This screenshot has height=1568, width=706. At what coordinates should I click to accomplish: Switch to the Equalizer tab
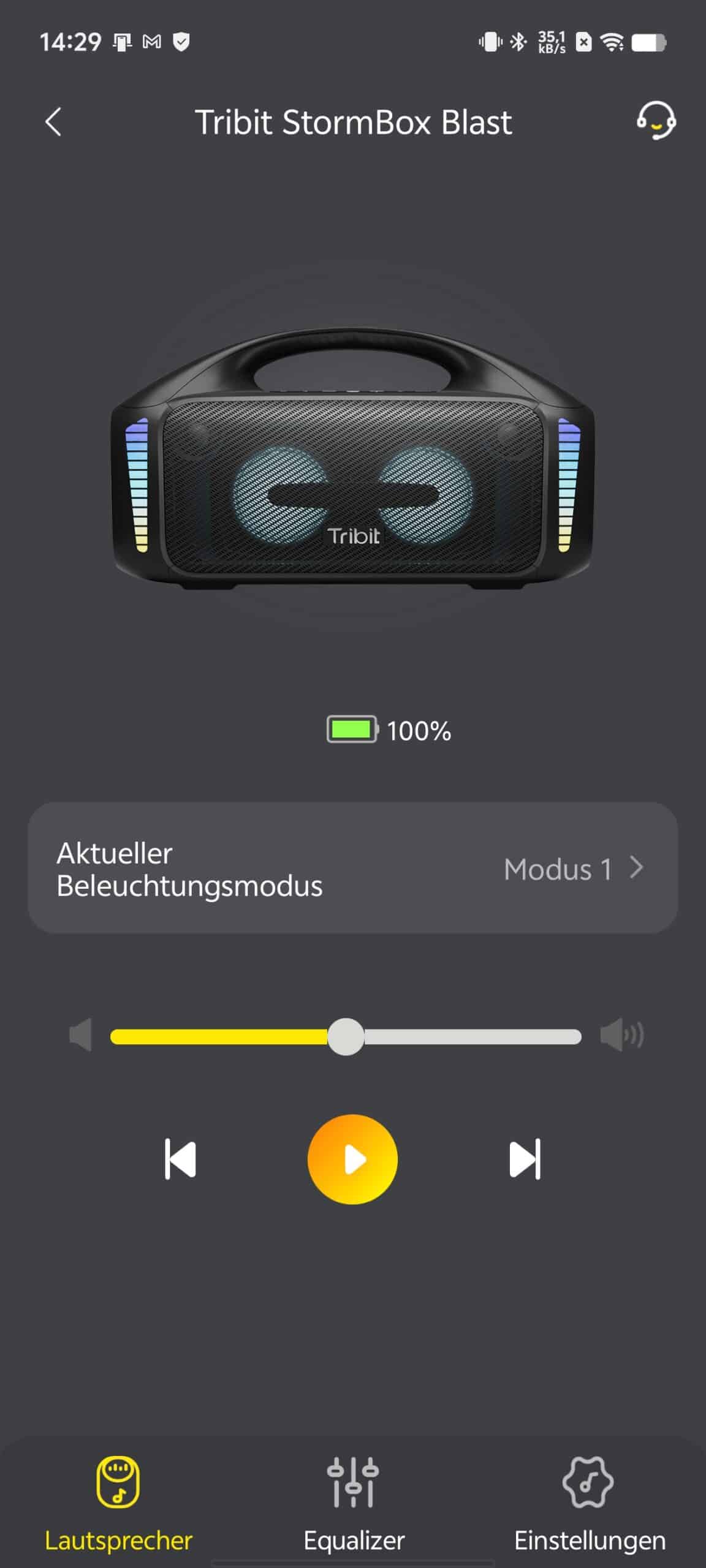point(354,1505)
